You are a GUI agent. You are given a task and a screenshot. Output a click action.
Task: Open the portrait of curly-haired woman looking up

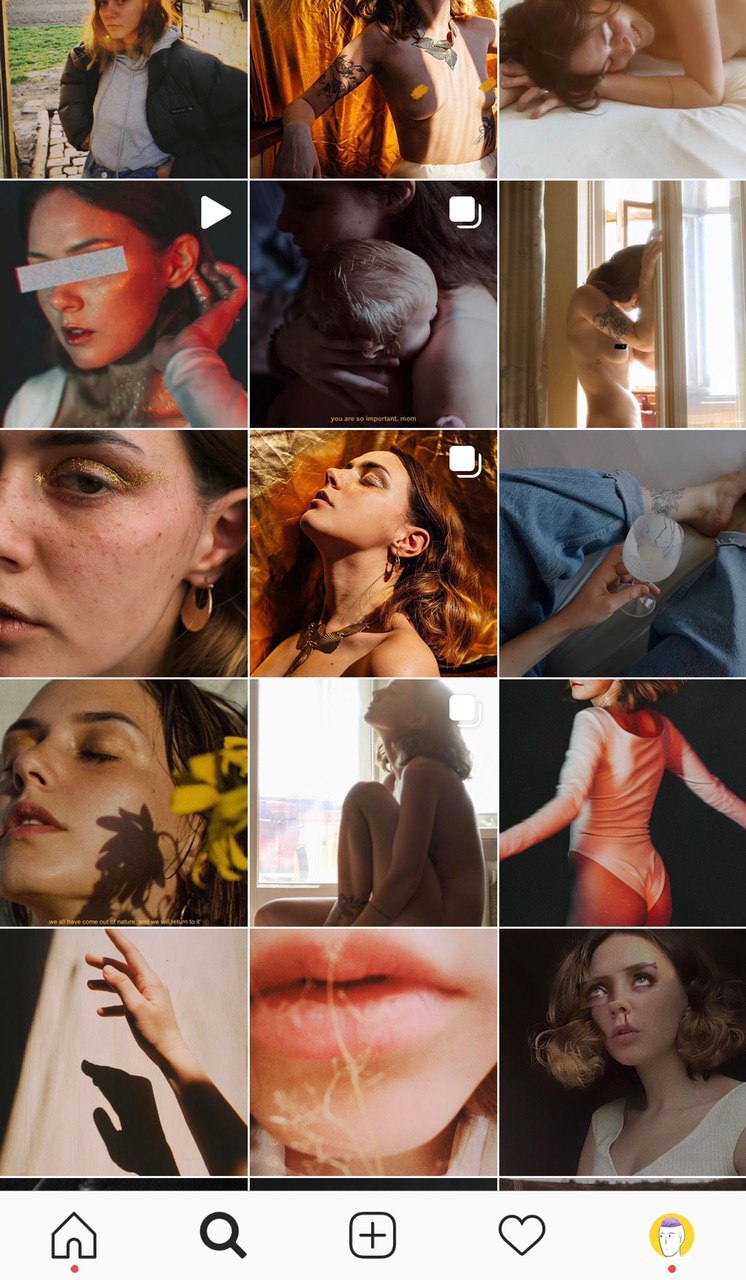622,1052
